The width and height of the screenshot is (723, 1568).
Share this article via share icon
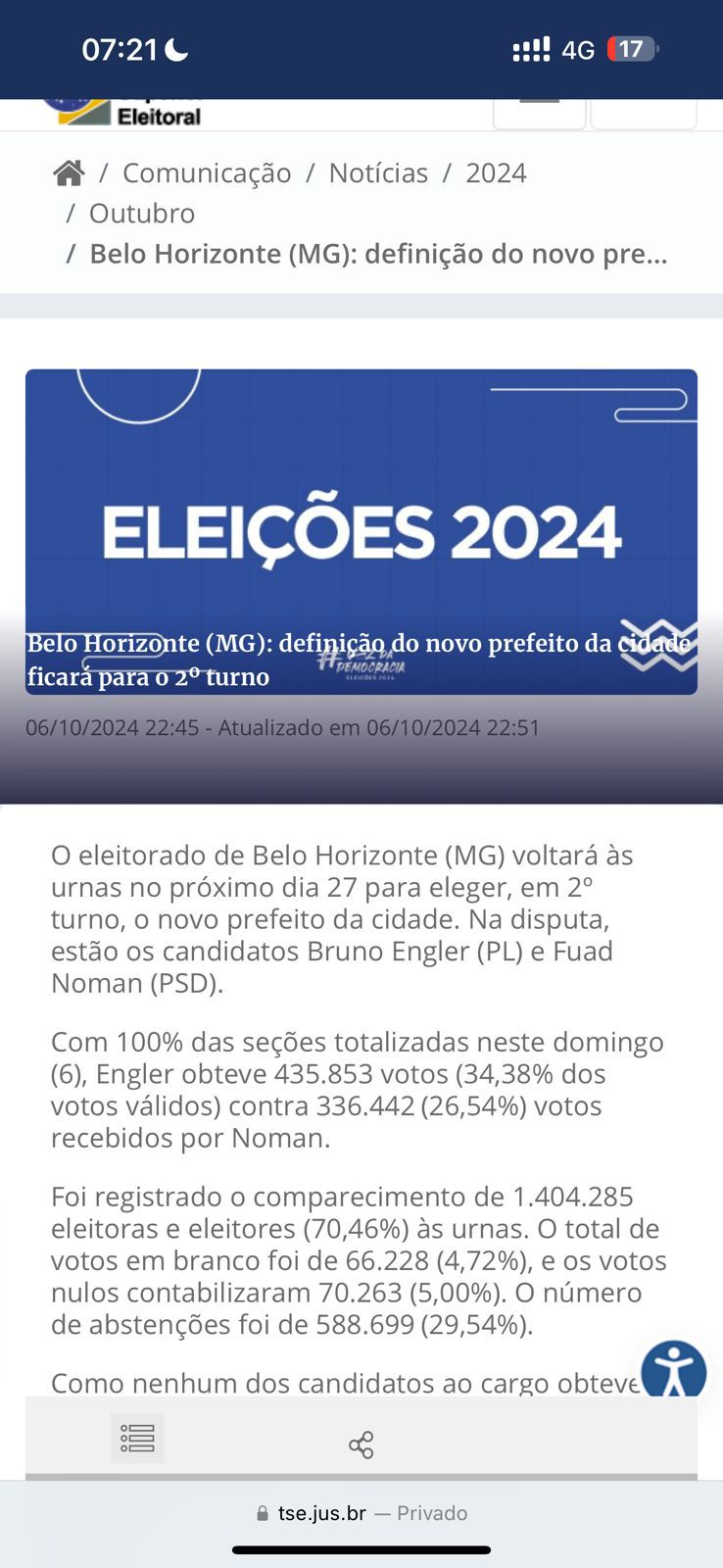coord(361,1445)
